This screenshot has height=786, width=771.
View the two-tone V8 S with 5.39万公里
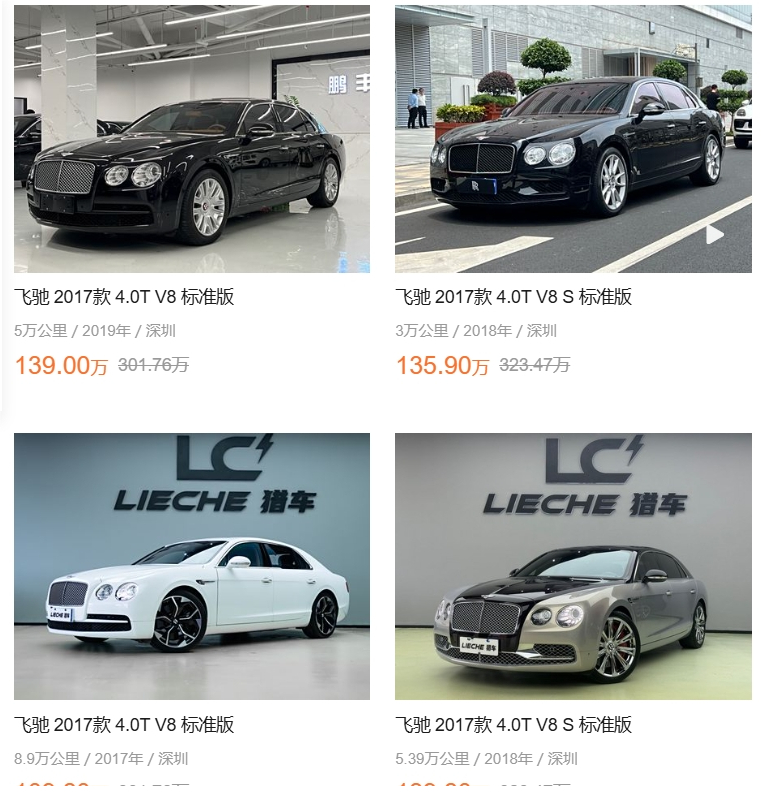573,567
